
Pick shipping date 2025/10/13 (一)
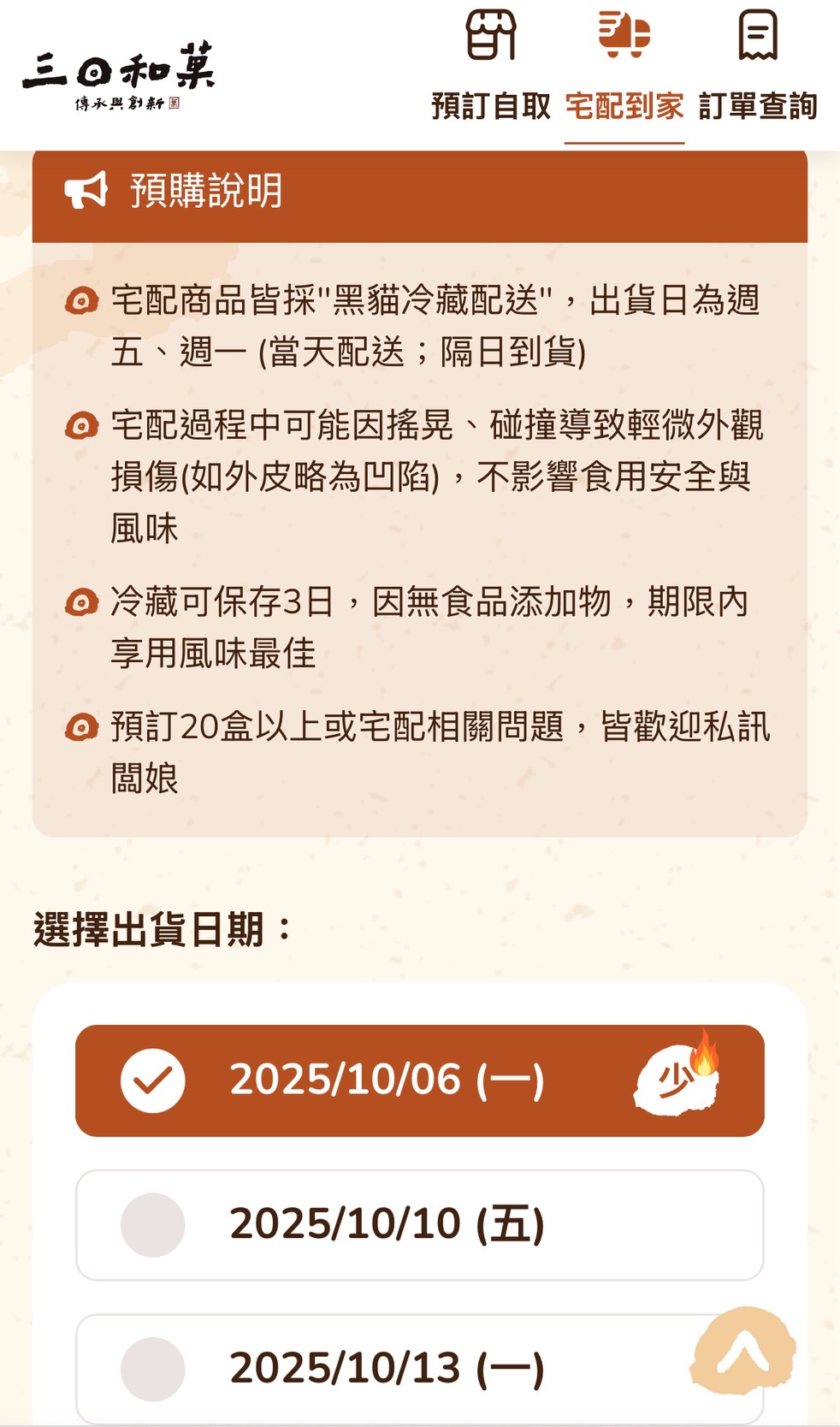tap(385, 1368)
